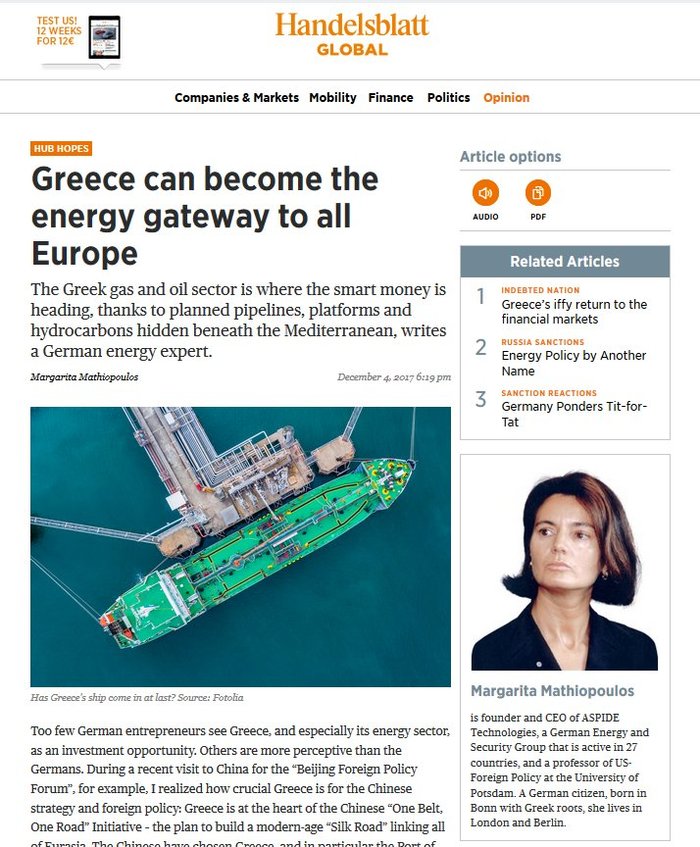Go to Handelsblatt Global homepage

[x=351, y=33]
